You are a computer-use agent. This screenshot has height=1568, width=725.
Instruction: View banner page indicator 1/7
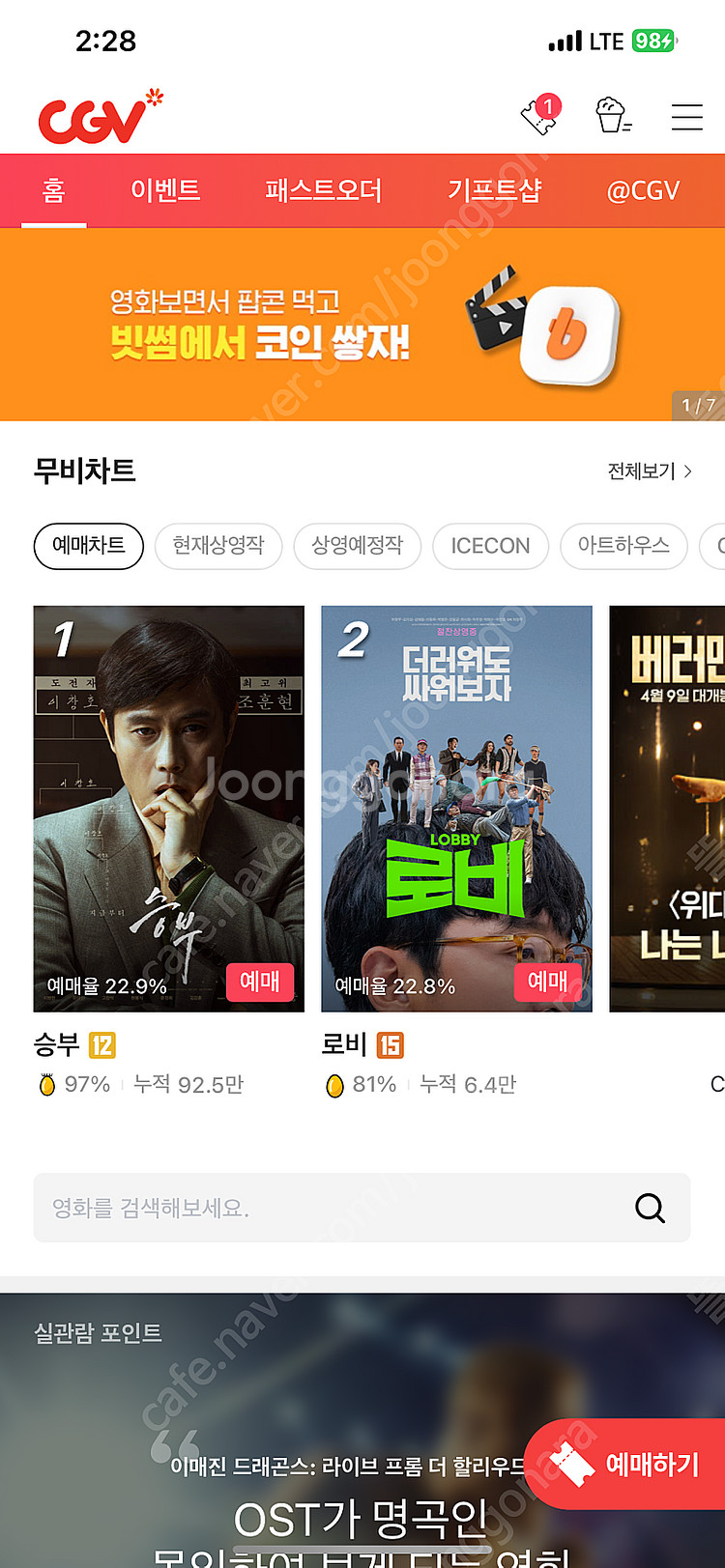pyautogui.click(x=698, y=405)
